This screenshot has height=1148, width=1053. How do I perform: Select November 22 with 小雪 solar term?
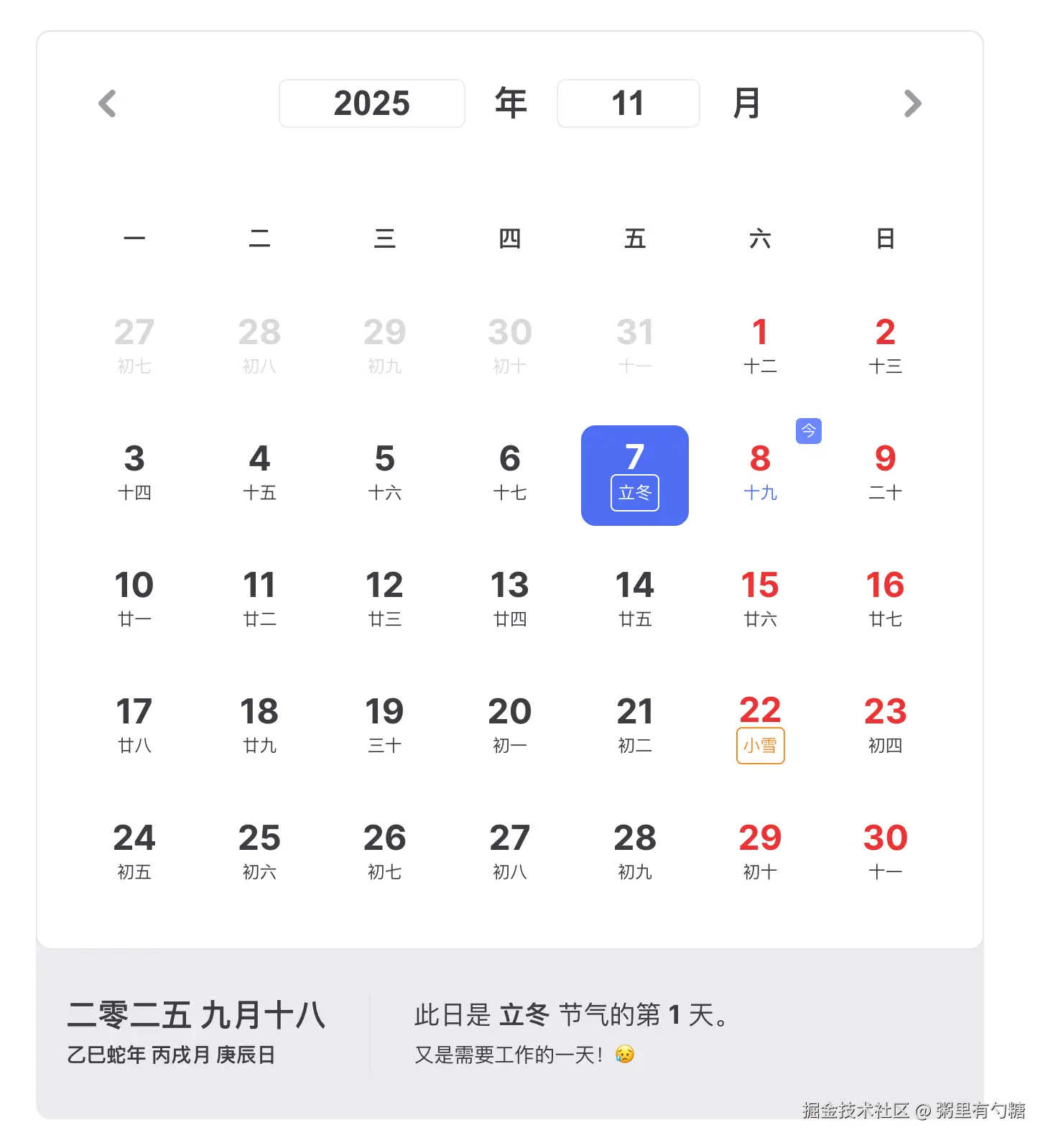coord(760,727)
